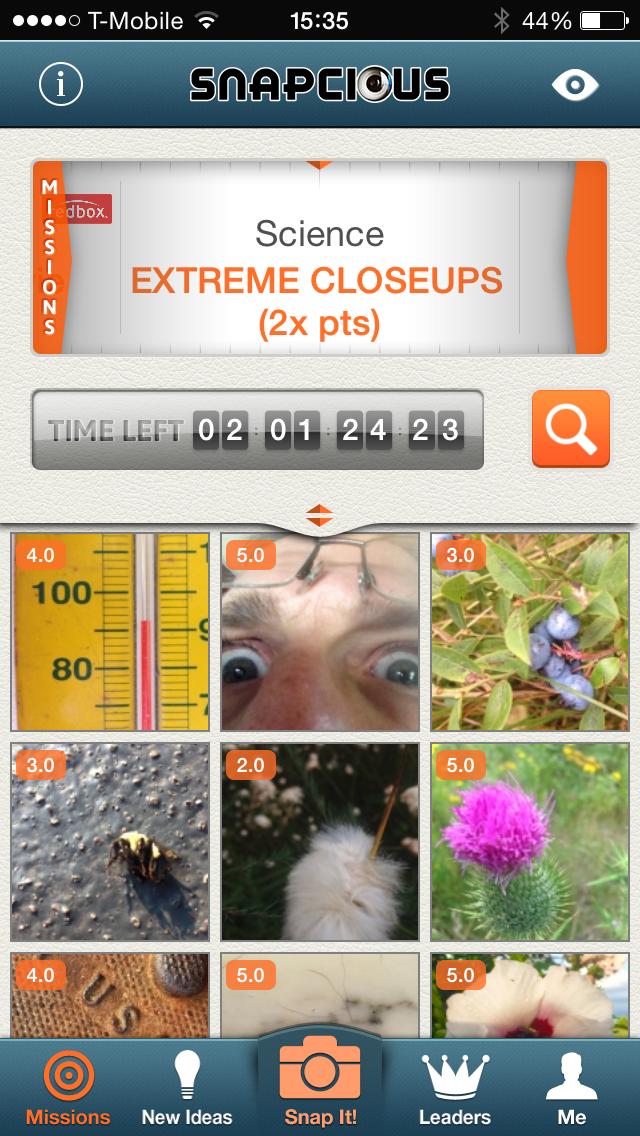Screen dimensions: 640x1136
Task: Switch to the Missions tab
Action: click(x=68, y=1090)
